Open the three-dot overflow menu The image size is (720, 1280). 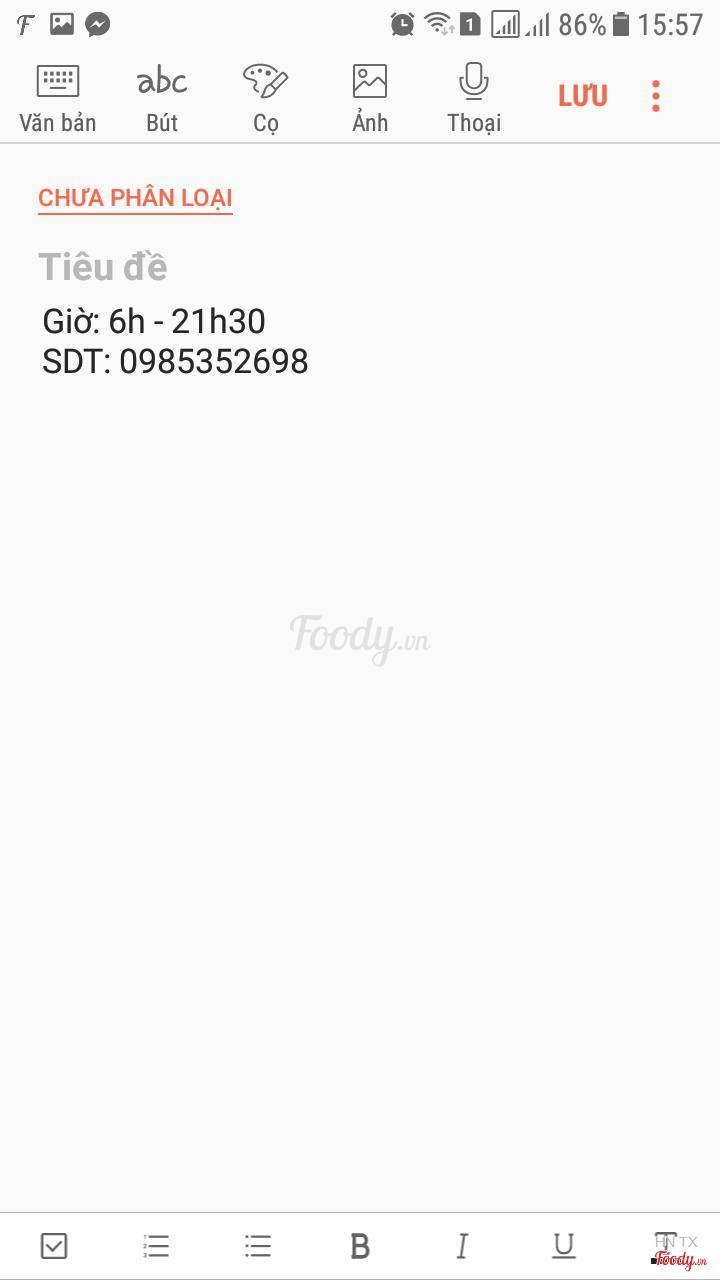pos(656,96)
